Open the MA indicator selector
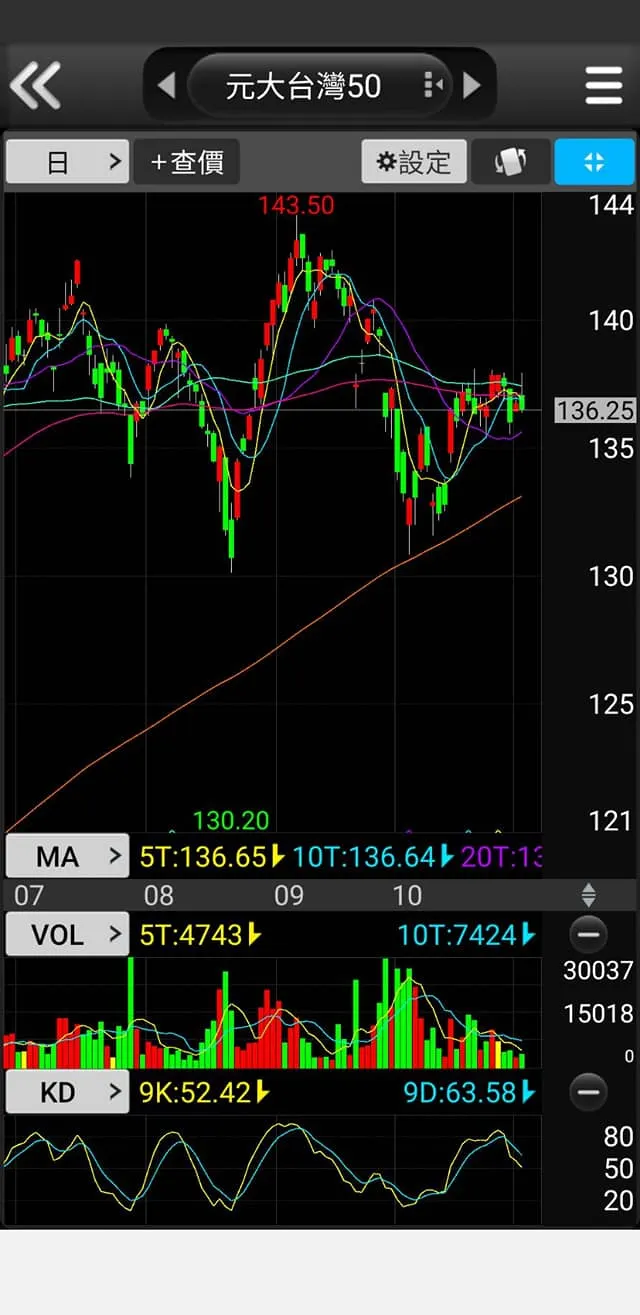Viewport: 640px width, 1315px height. point(68,856)
